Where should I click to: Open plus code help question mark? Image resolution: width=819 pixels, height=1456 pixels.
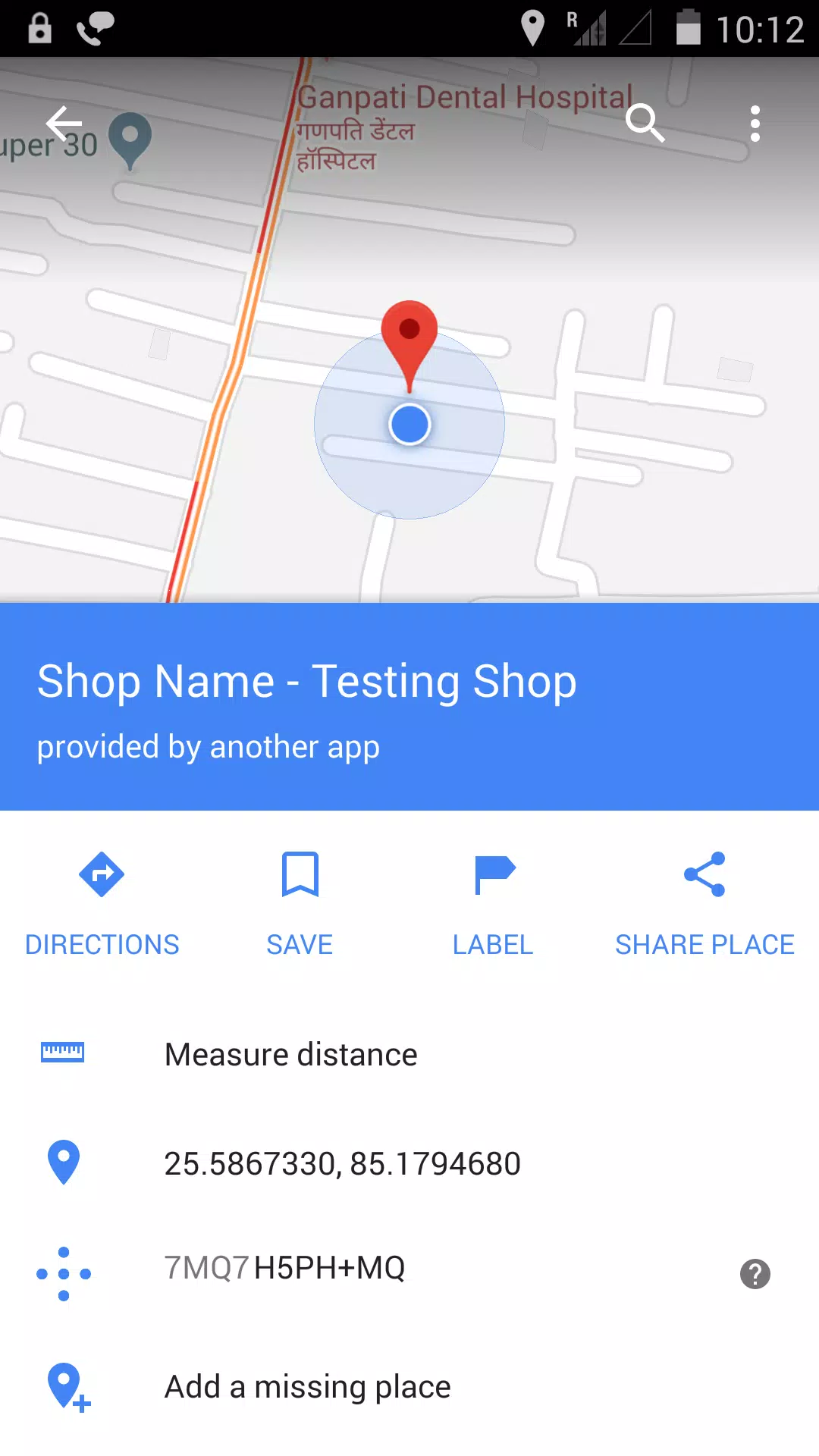click(755, 1274)
